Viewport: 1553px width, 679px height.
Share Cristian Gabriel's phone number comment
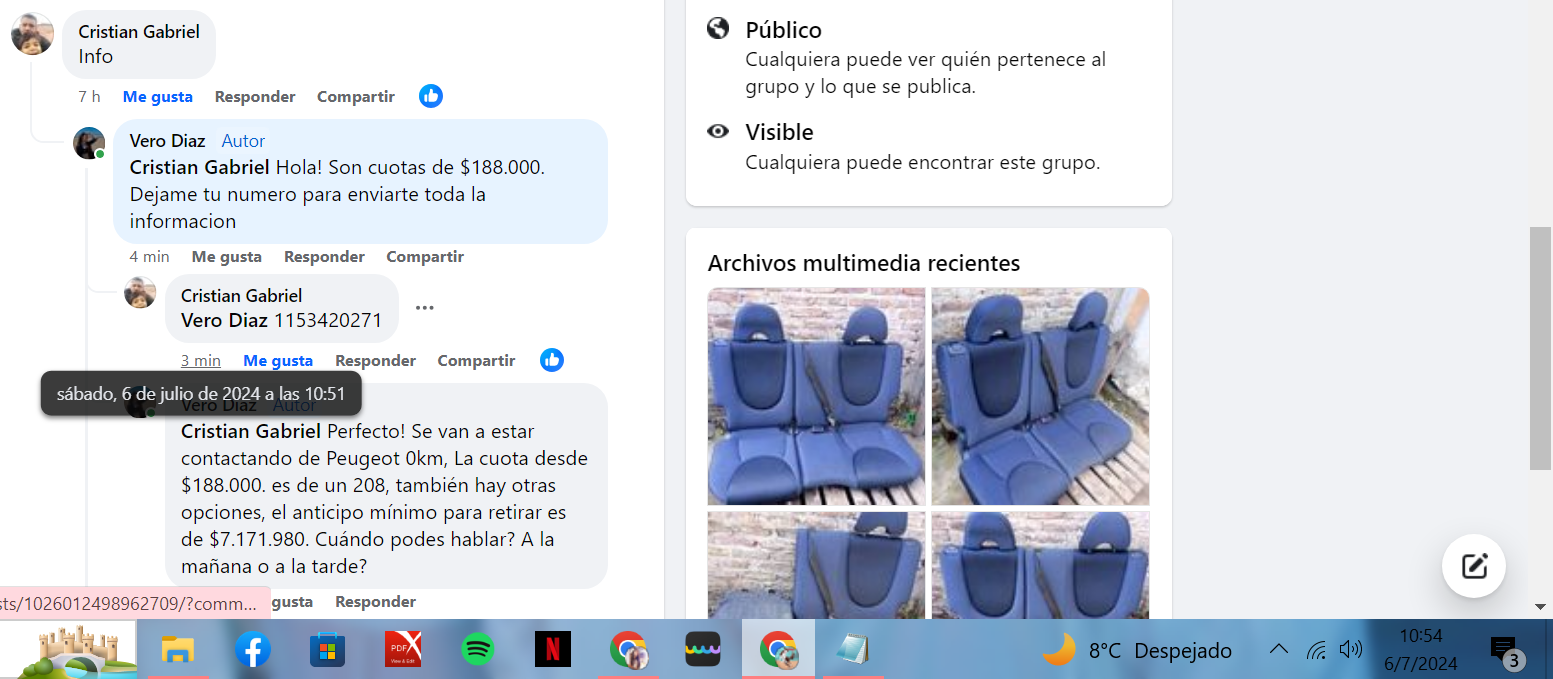point(476,361)
